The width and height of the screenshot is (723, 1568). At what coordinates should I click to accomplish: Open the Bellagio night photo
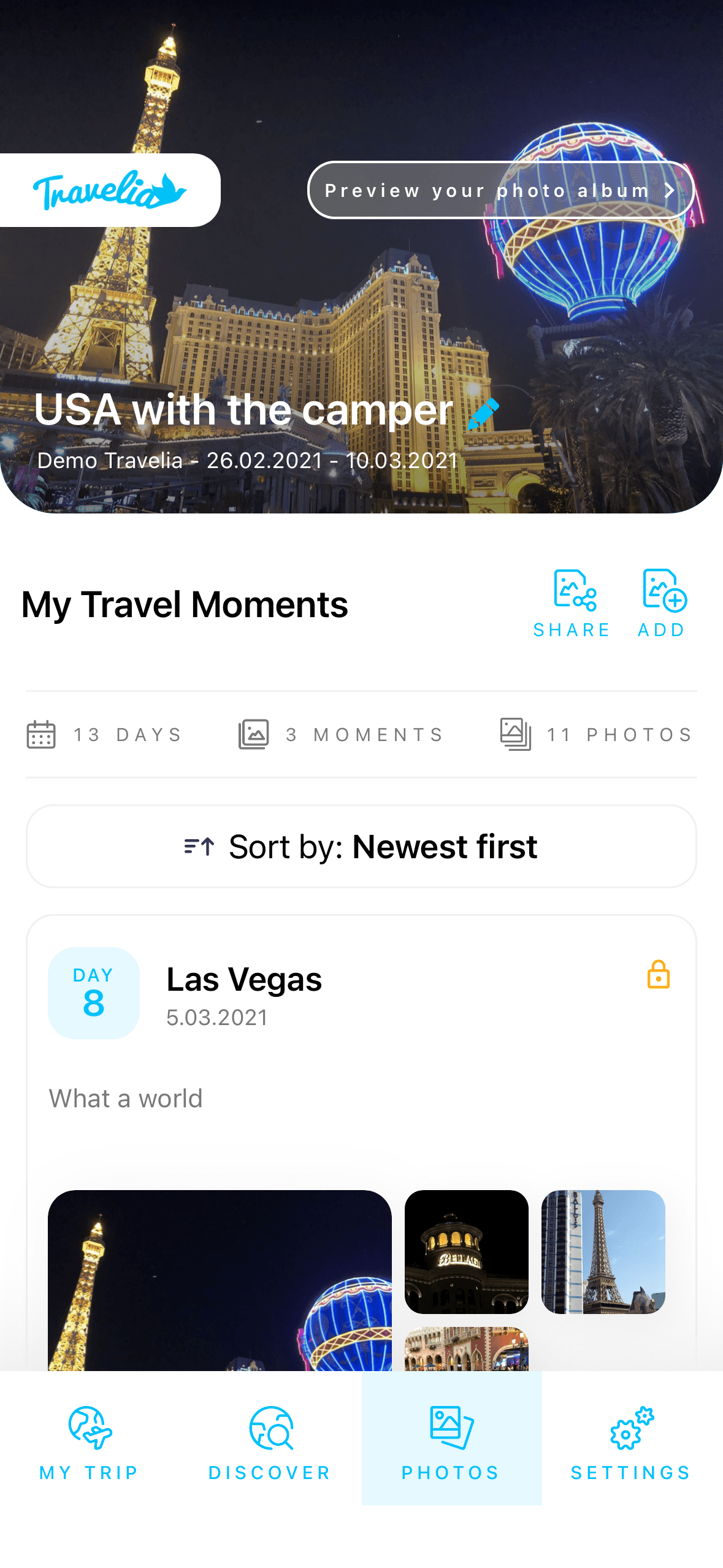(x=467, y=1251)
